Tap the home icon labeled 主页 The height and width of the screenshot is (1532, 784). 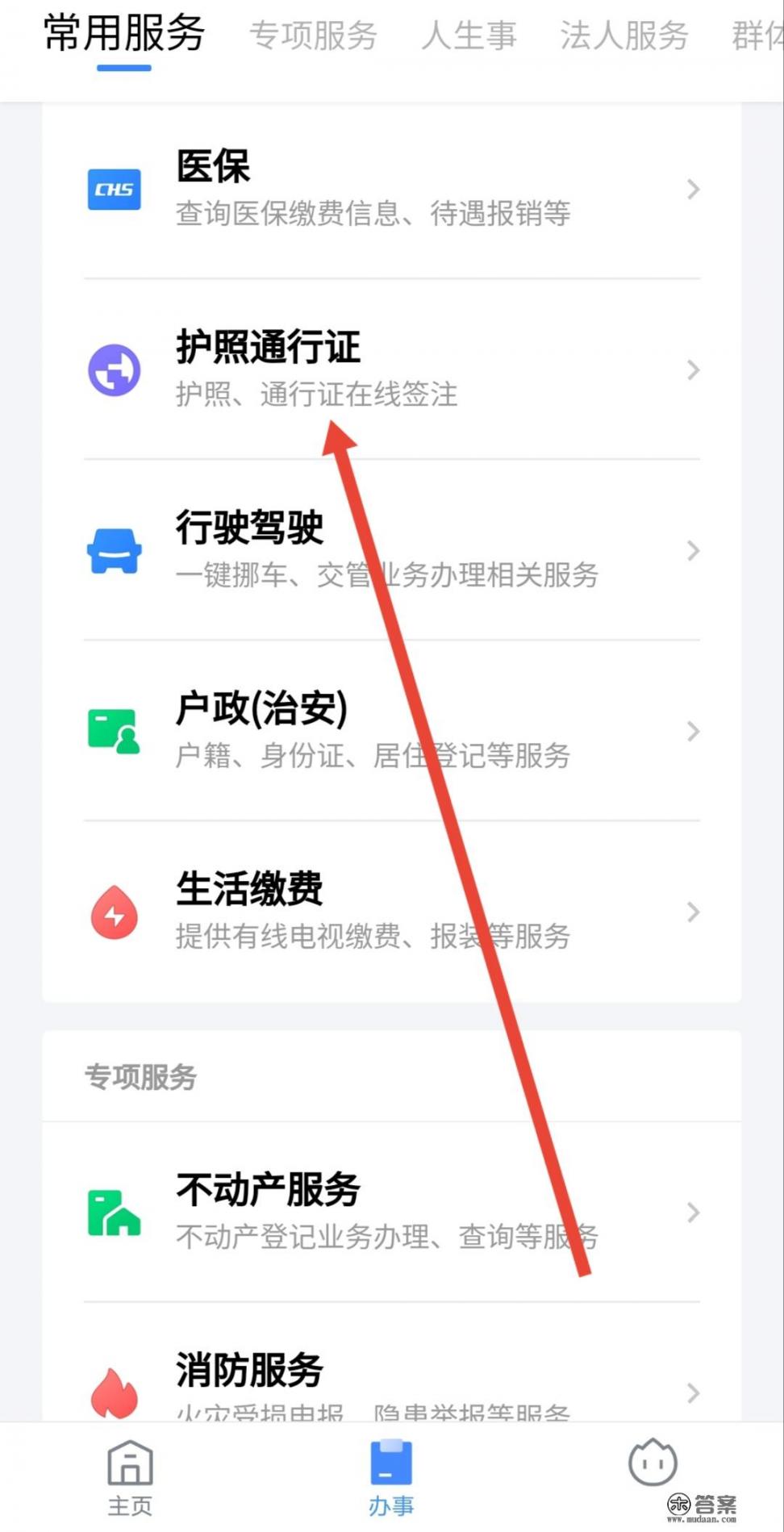[x=130, y=1475]
